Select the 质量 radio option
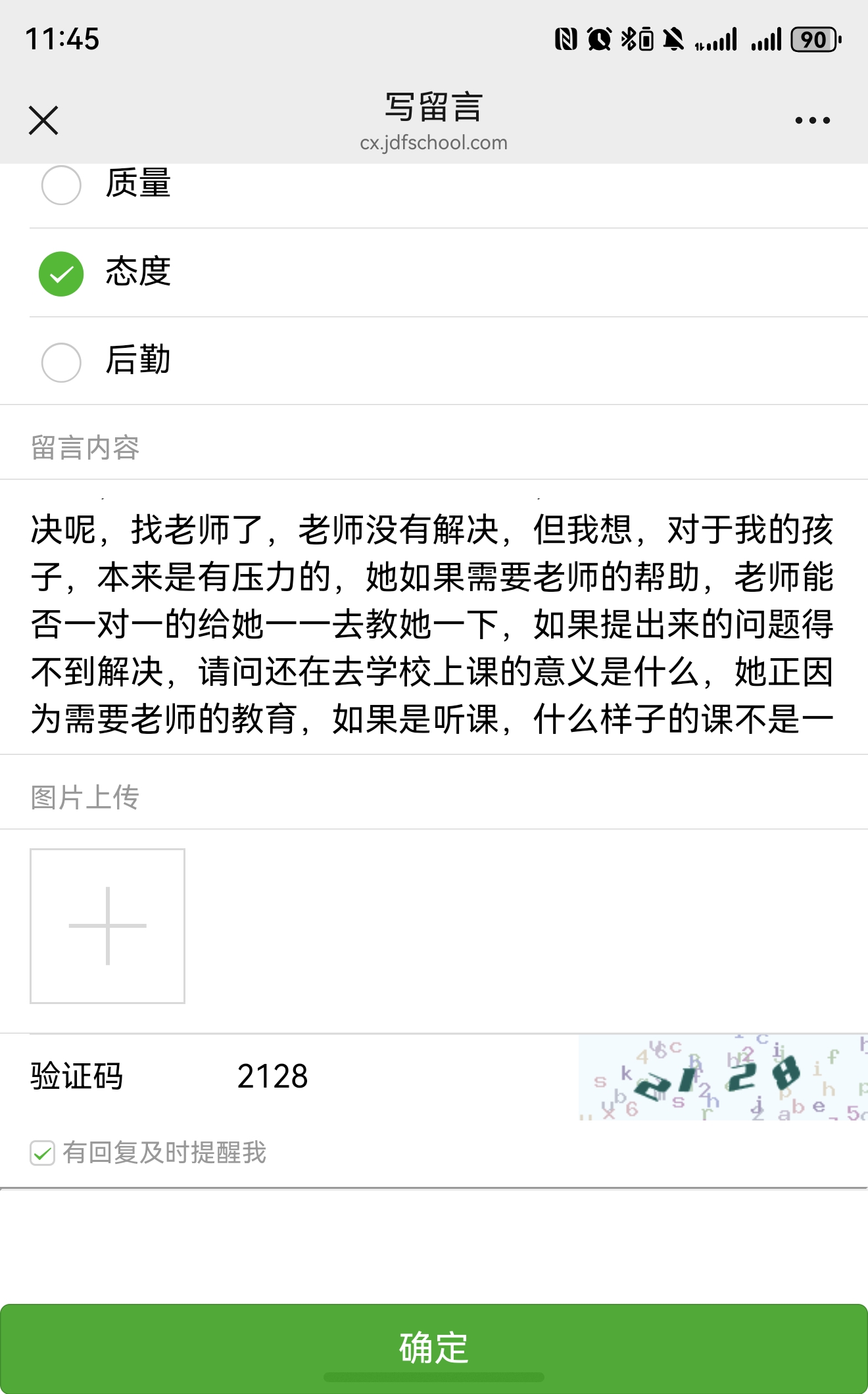The height and width of the screenshot is (1394, 868). tap(61, 185)
